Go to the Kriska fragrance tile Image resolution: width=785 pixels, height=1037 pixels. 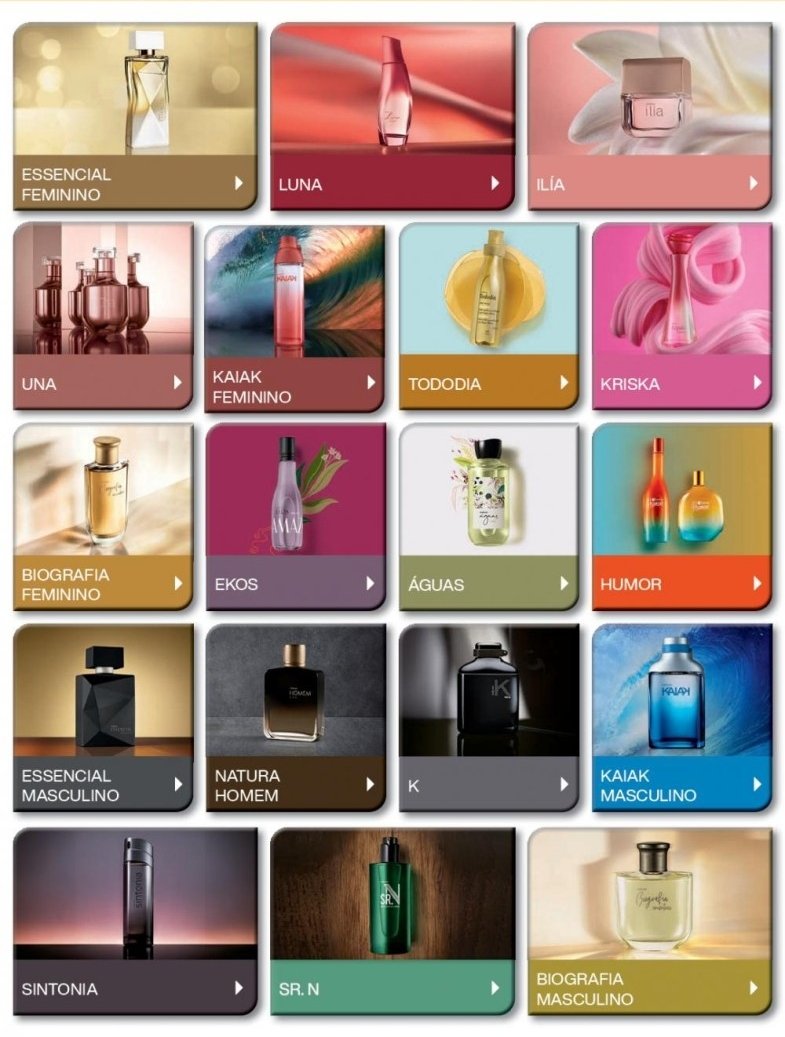681,316
